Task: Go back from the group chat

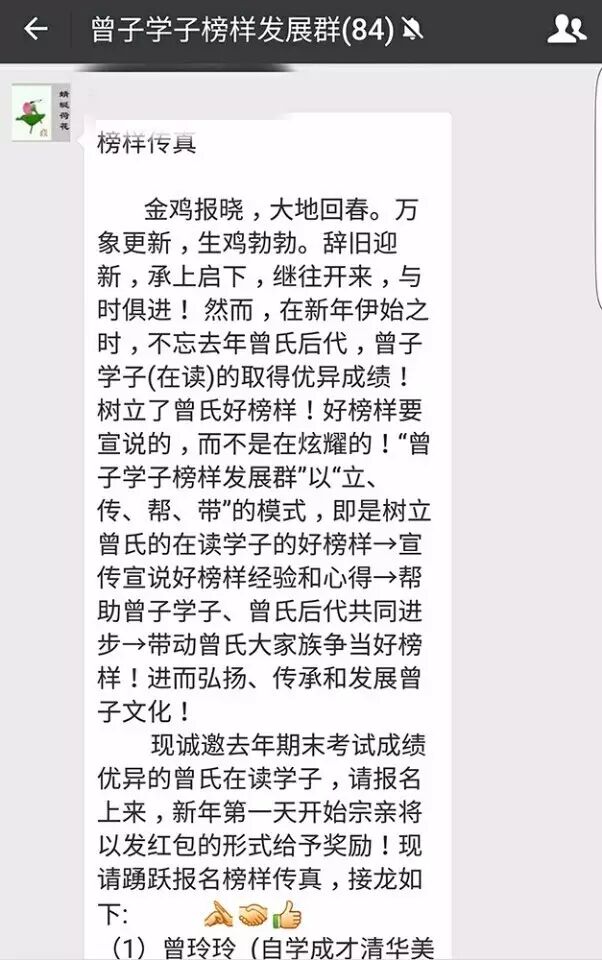Action: pyautogui.click(x=36, y=30)
